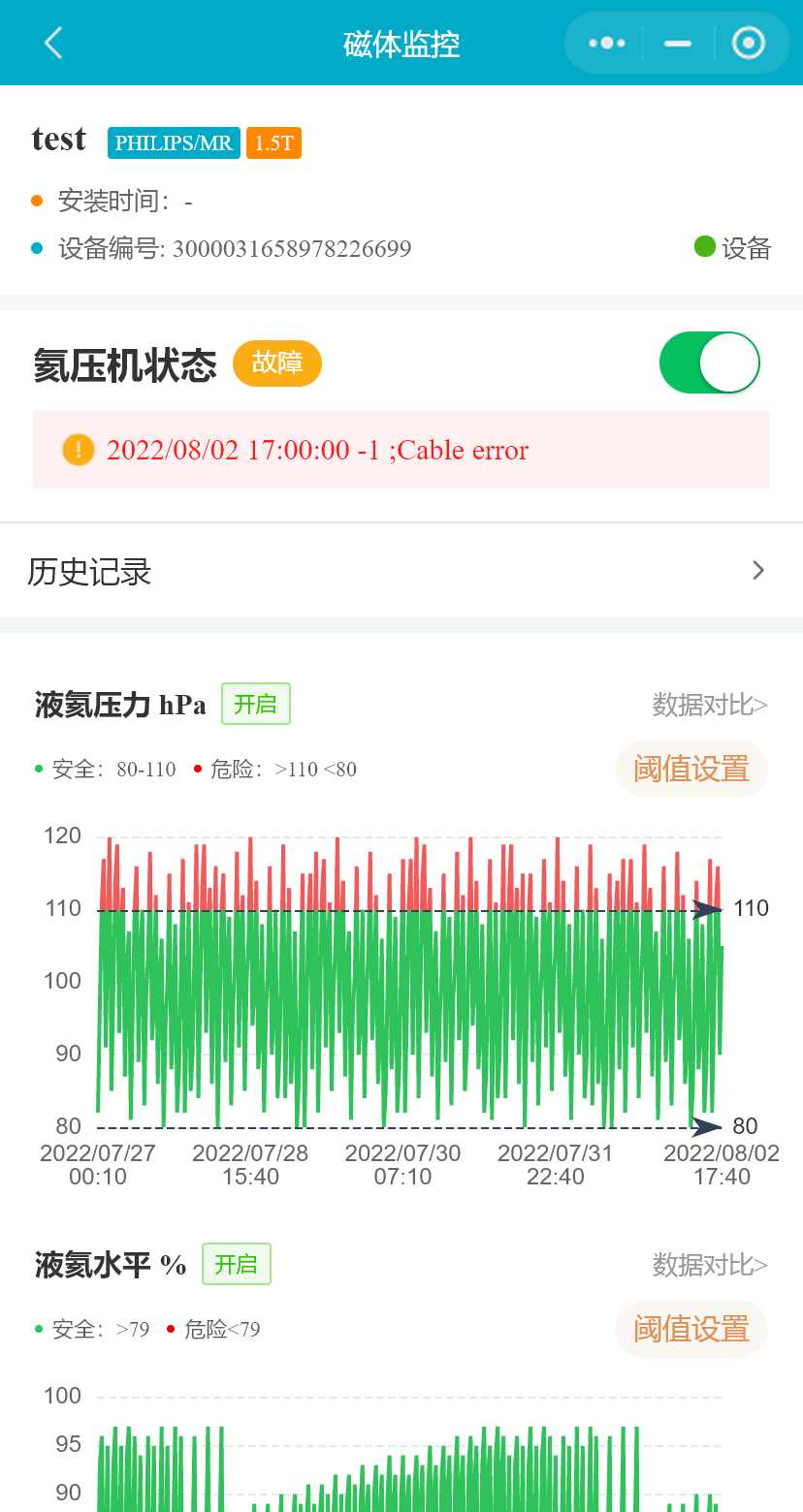The width and height of the screenshot is (803, 1512).
Task: Tap the 开启 tag beside 液氦压力
Action: coord(256,704)
